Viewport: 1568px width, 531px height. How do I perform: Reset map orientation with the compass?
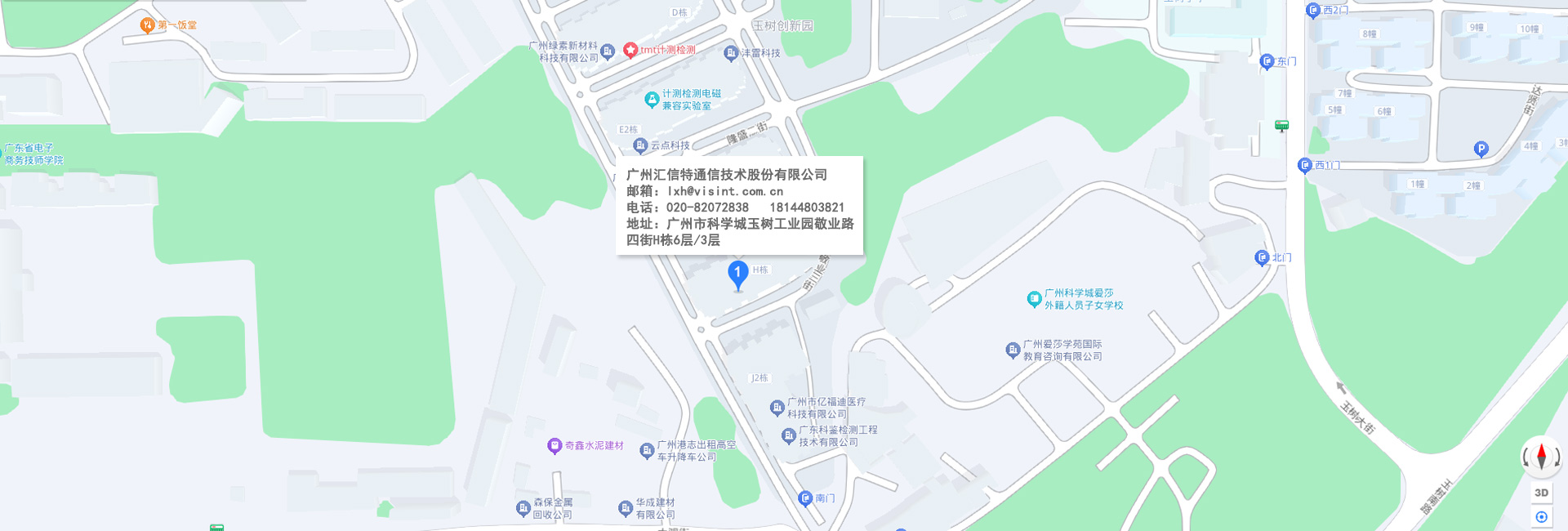(1541, 456)
